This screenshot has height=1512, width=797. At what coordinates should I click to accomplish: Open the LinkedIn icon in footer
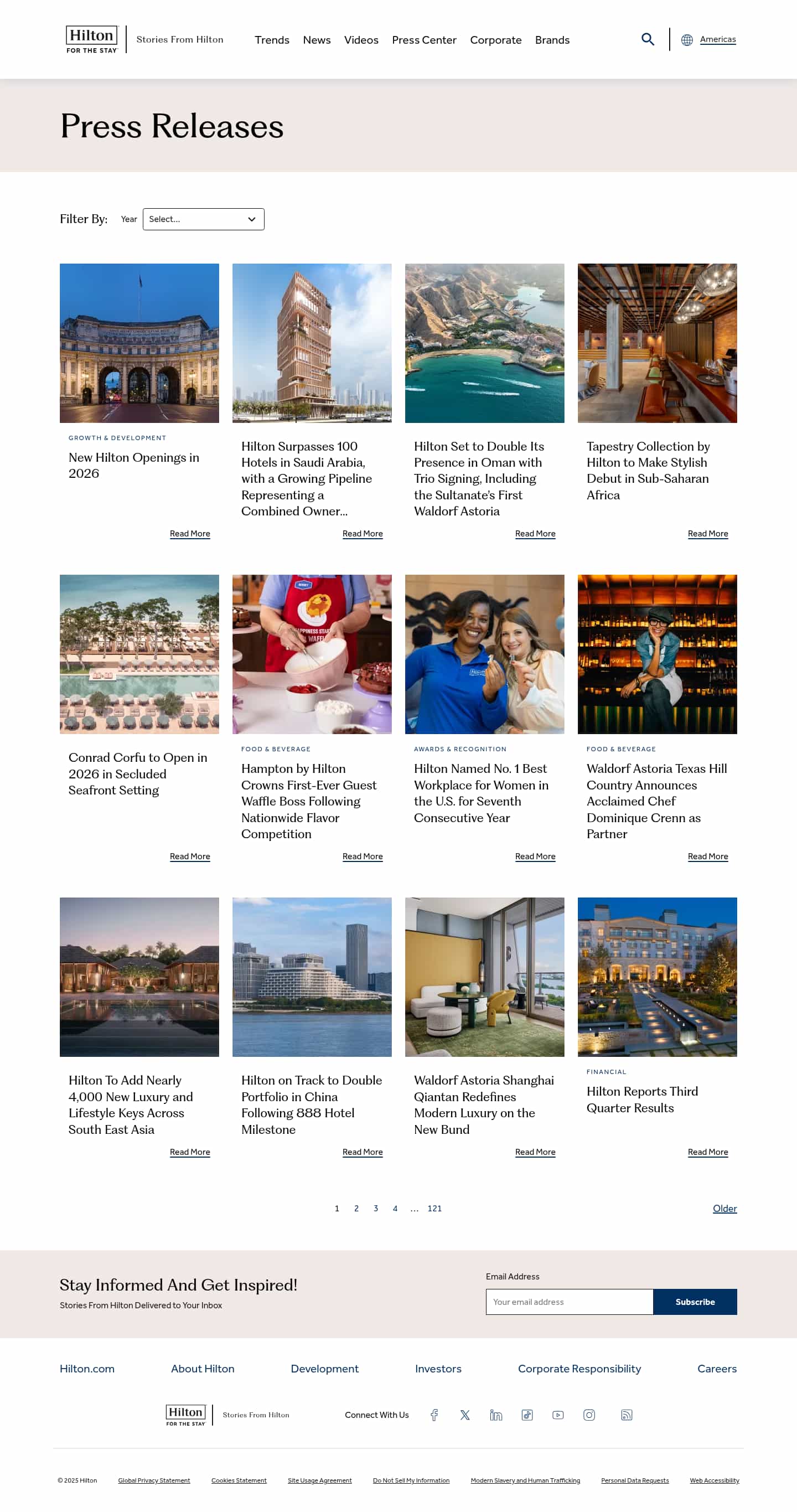496,1415
